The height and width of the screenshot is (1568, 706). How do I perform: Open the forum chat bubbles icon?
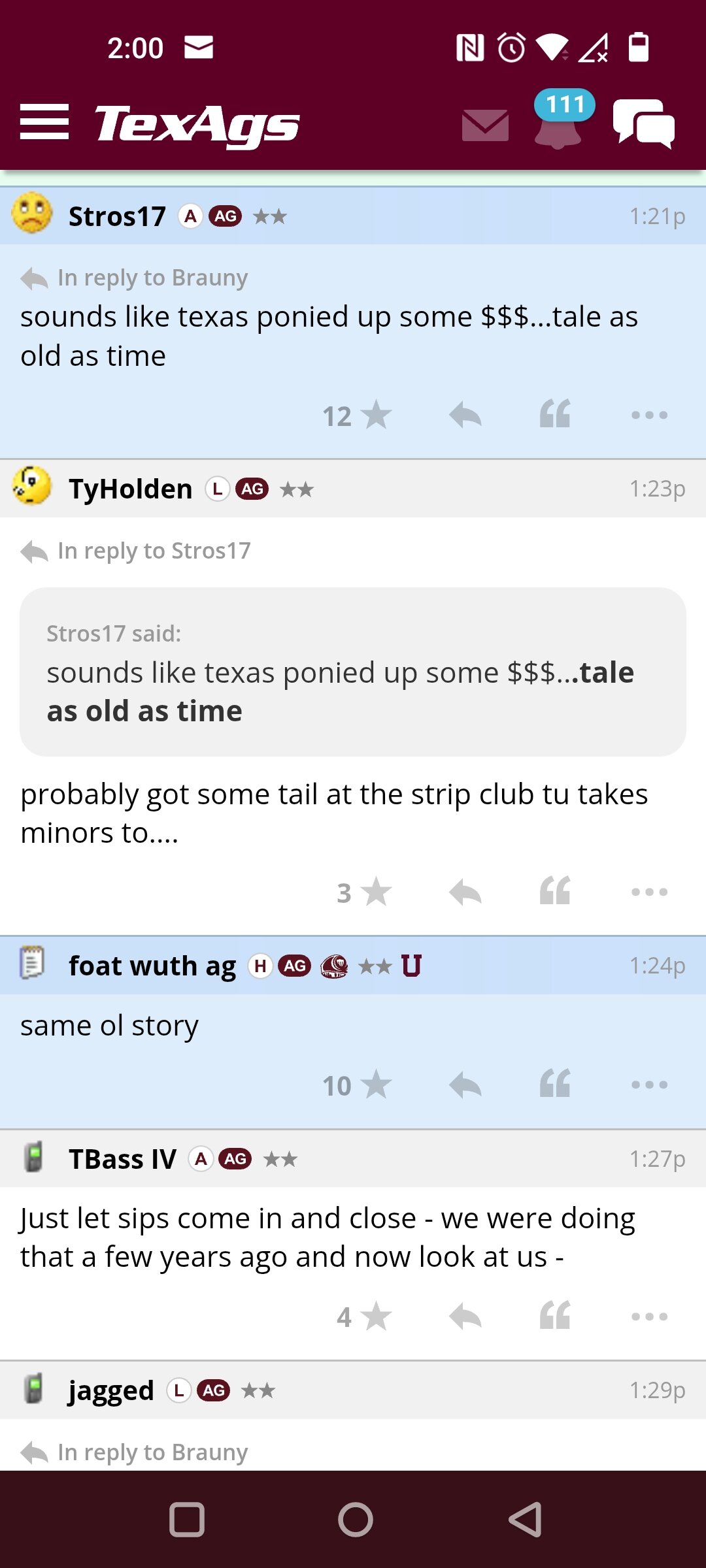coord(644,124)
